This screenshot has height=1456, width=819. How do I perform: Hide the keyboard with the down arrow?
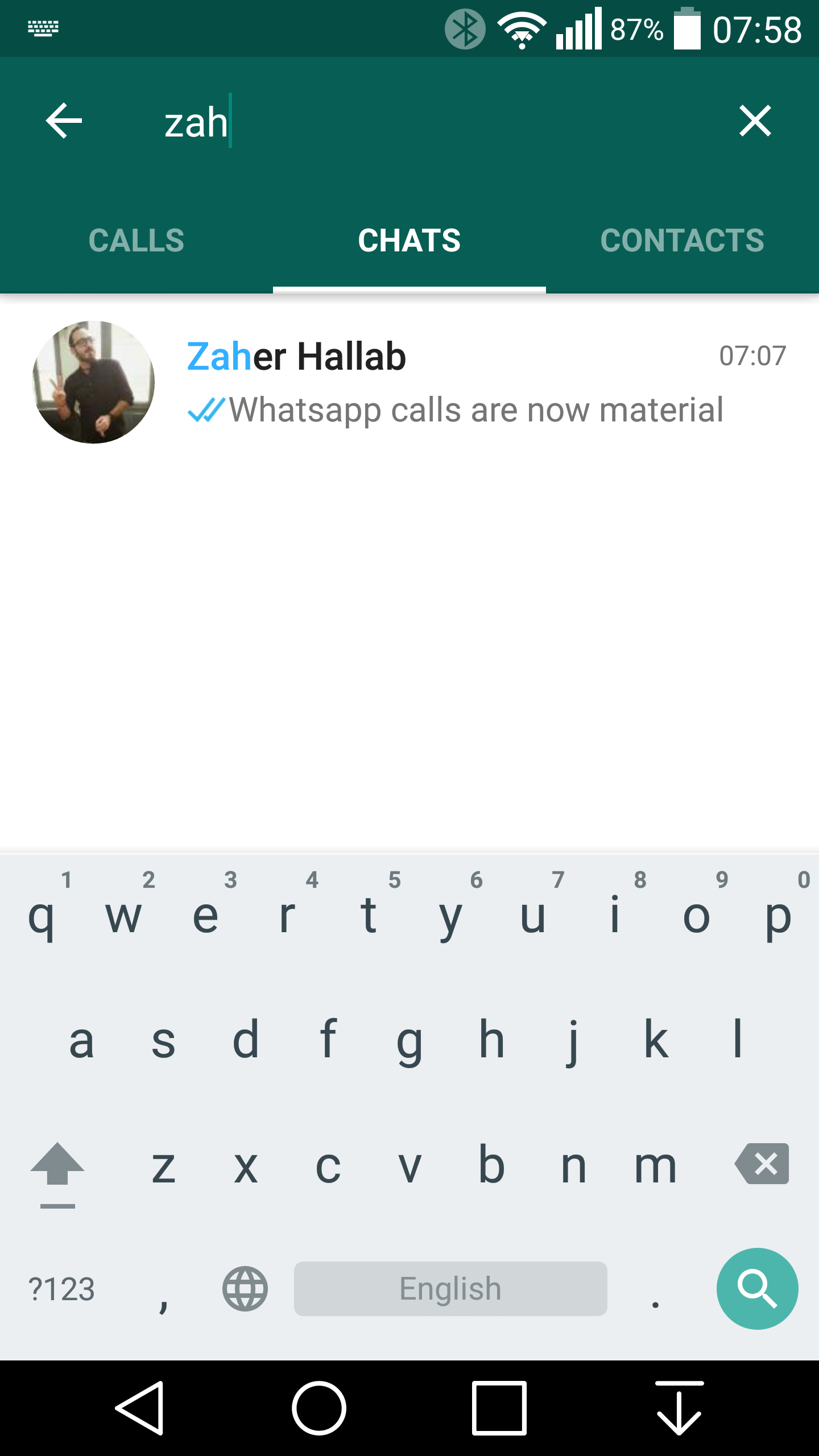(x=679, y=1408)
